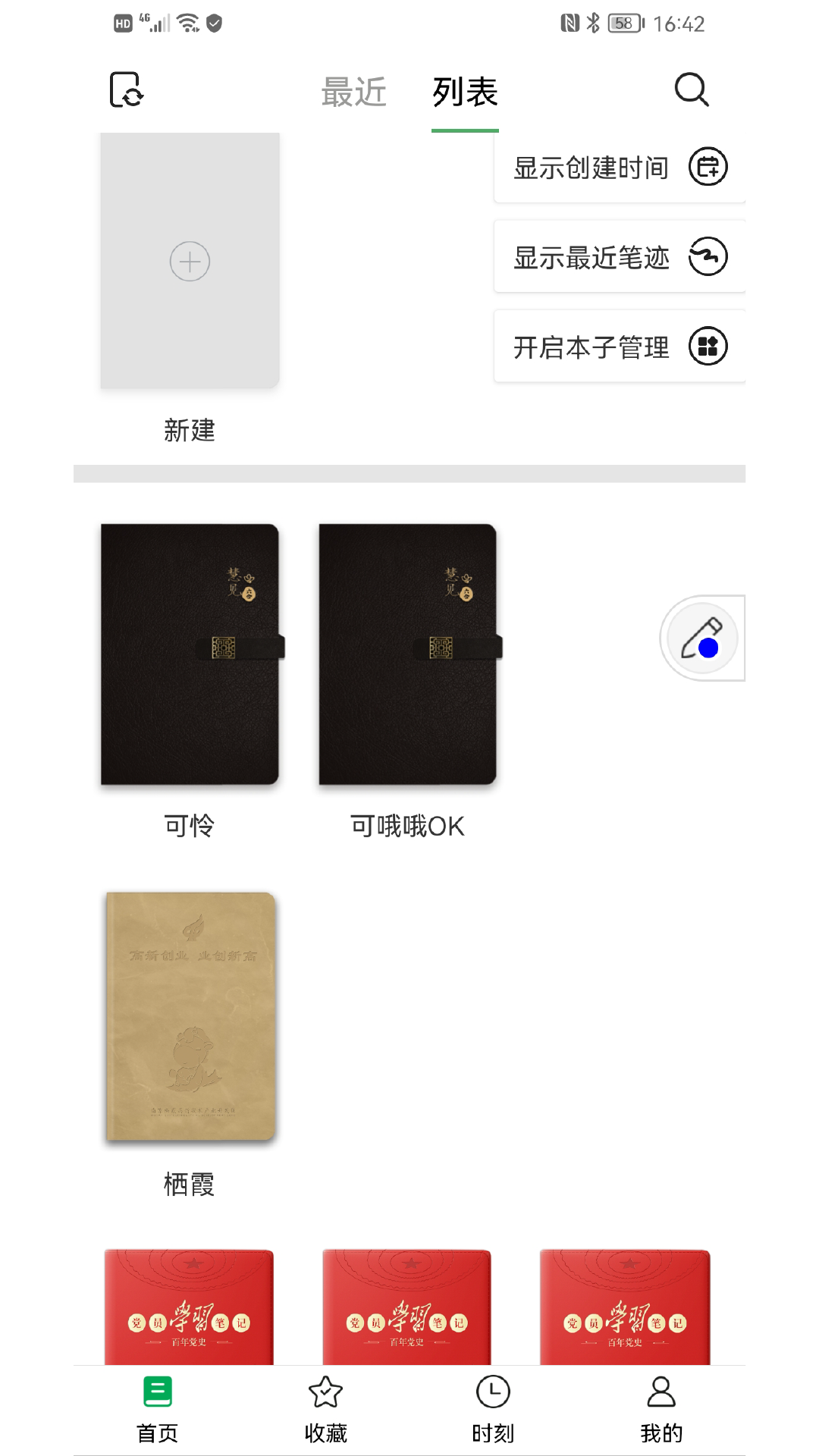This screenshot has width=819, height=1456.
Task: Tap the floating pen button
Action: 701,638
